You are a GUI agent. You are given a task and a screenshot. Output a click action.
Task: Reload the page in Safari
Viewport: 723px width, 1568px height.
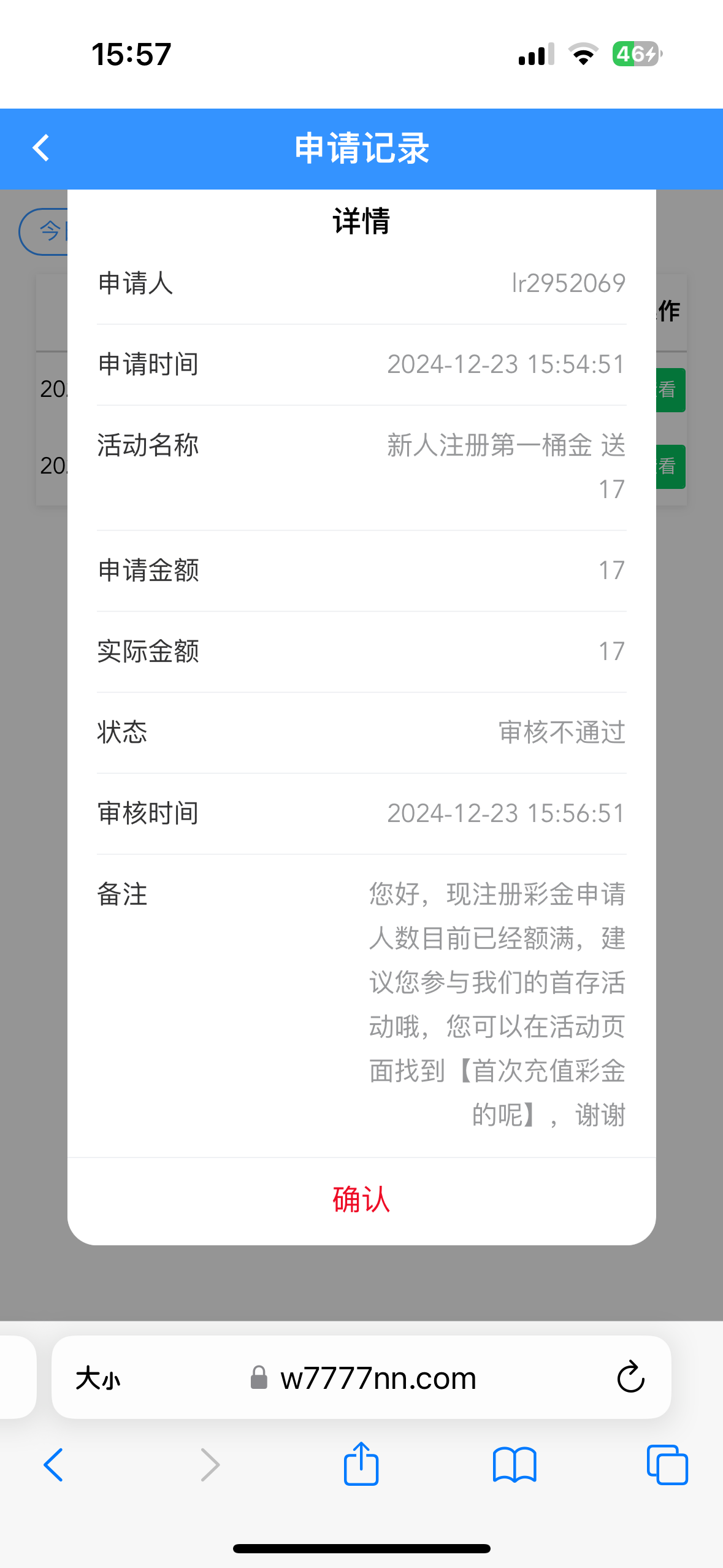click(x=630, y=1377)
